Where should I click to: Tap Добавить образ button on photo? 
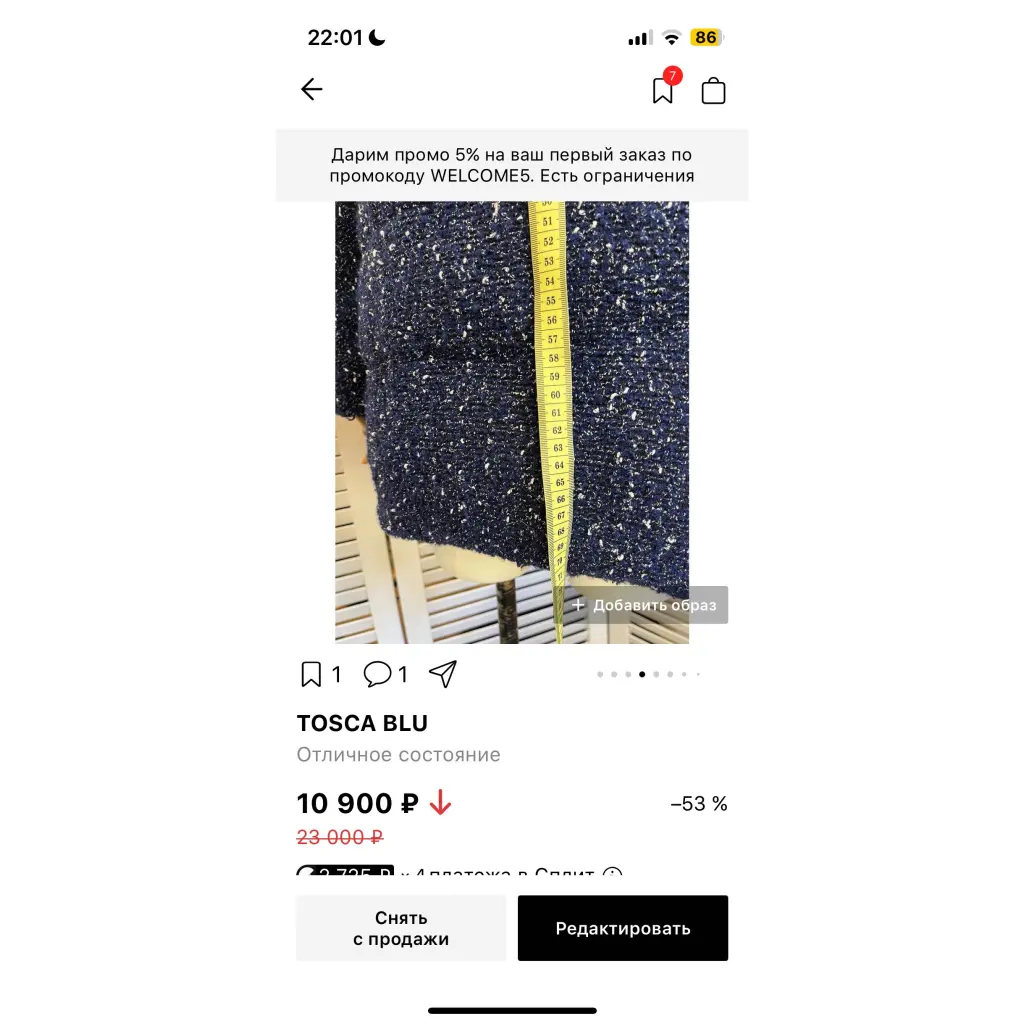point(645,605)
